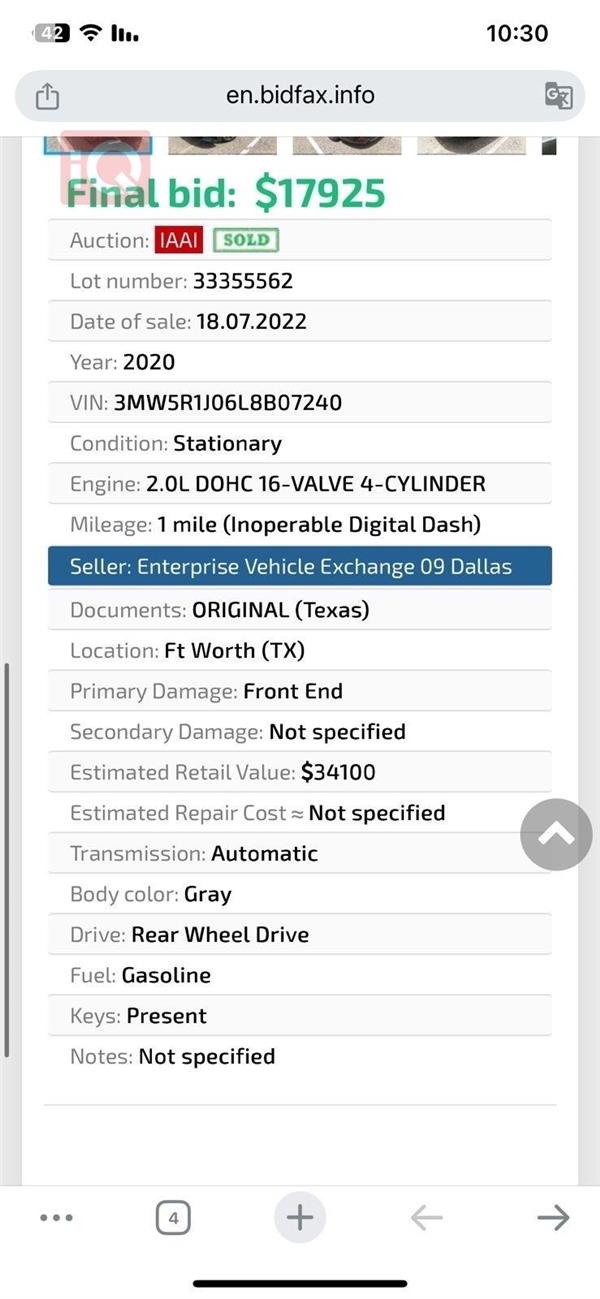The width and height of the screenshot is (600, 1299).
Task: Open the browser's three-dot menu
Action: click(x=56, y=1217)
